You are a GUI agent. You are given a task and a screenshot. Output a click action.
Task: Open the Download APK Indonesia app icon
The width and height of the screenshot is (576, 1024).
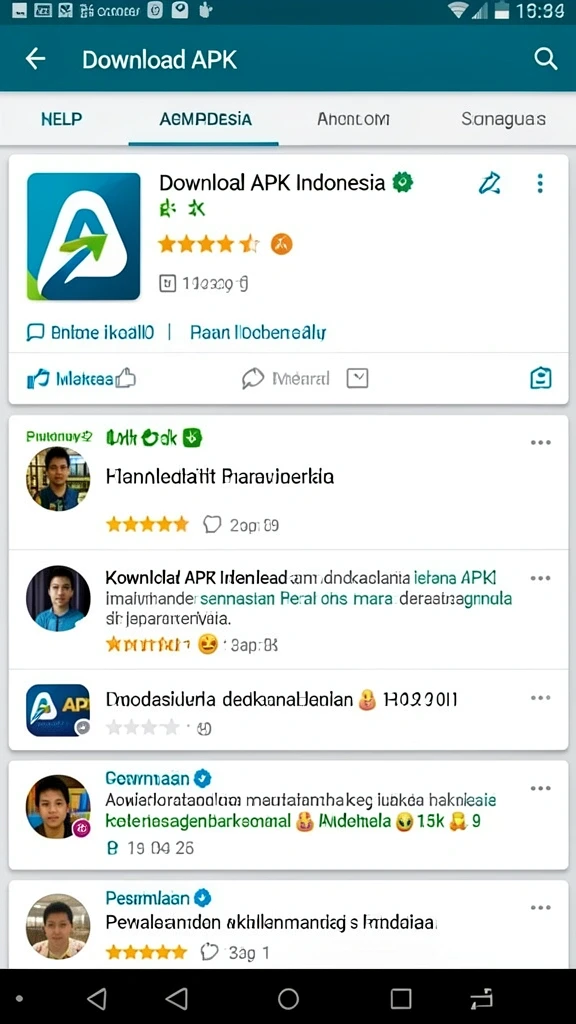(x=84, y=236)
